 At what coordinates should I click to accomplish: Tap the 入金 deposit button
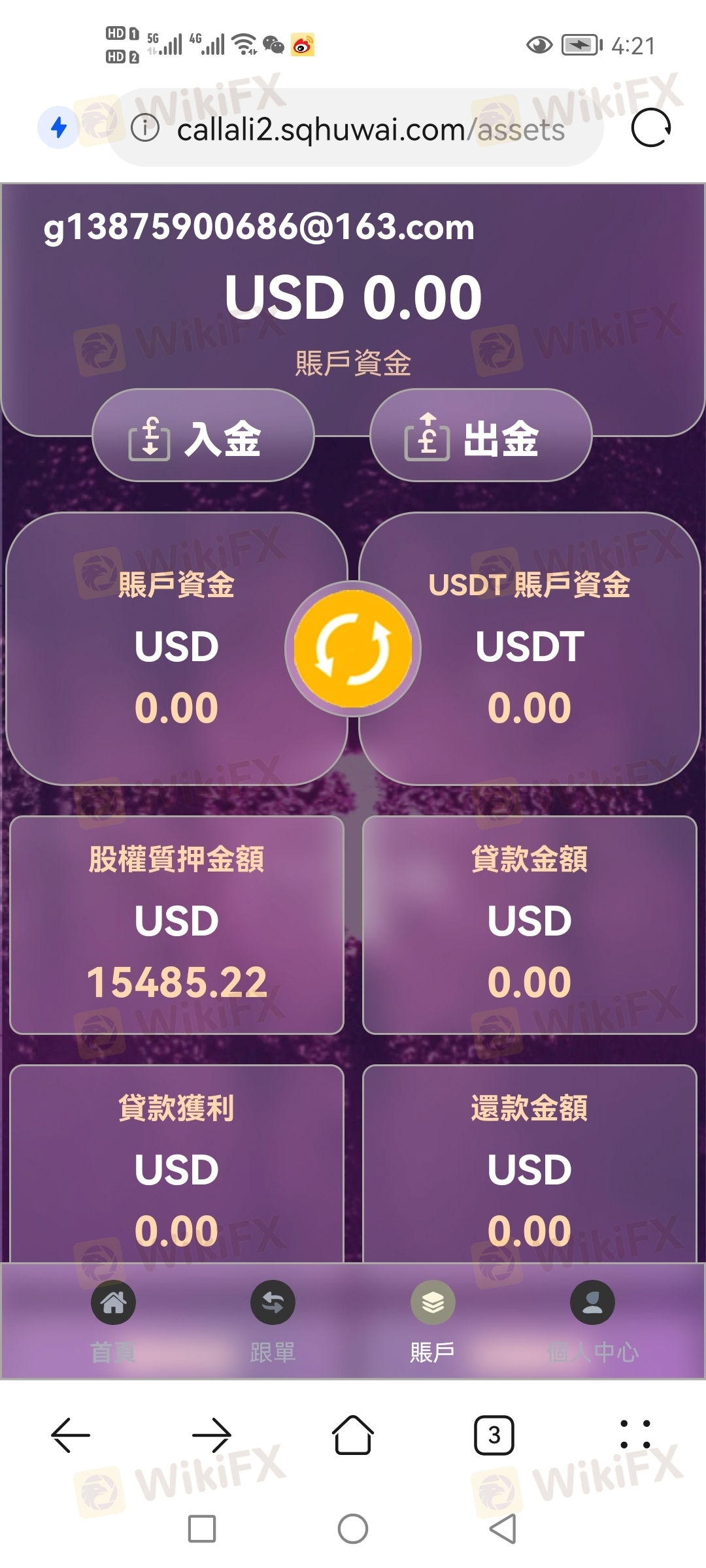click(x=203, y=436)
